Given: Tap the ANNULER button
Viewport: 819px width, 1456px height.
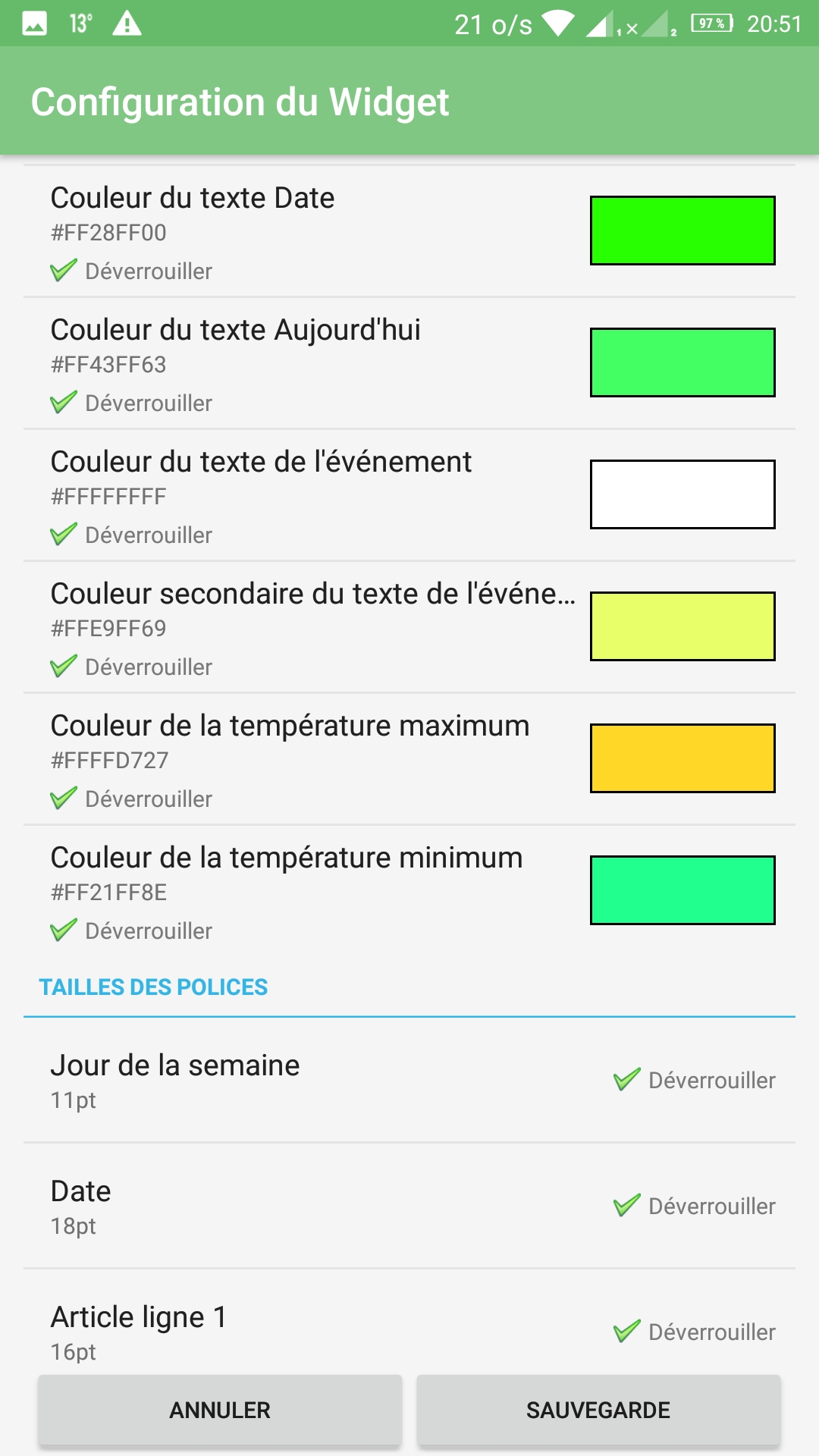Looking at the screenshot, I should coord(220,1410).
